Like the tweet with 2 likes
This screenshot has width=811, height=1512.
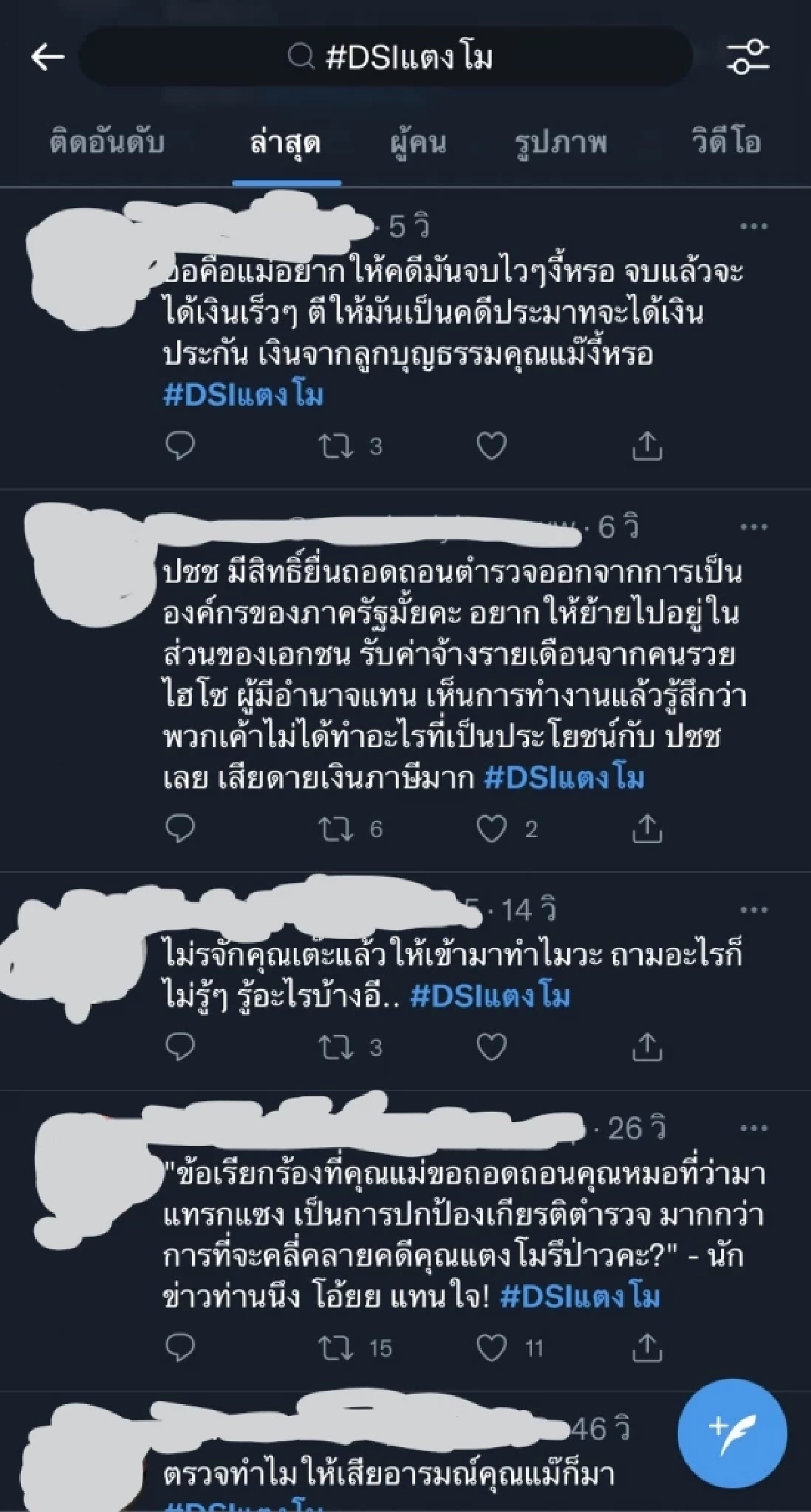[491, 829]
